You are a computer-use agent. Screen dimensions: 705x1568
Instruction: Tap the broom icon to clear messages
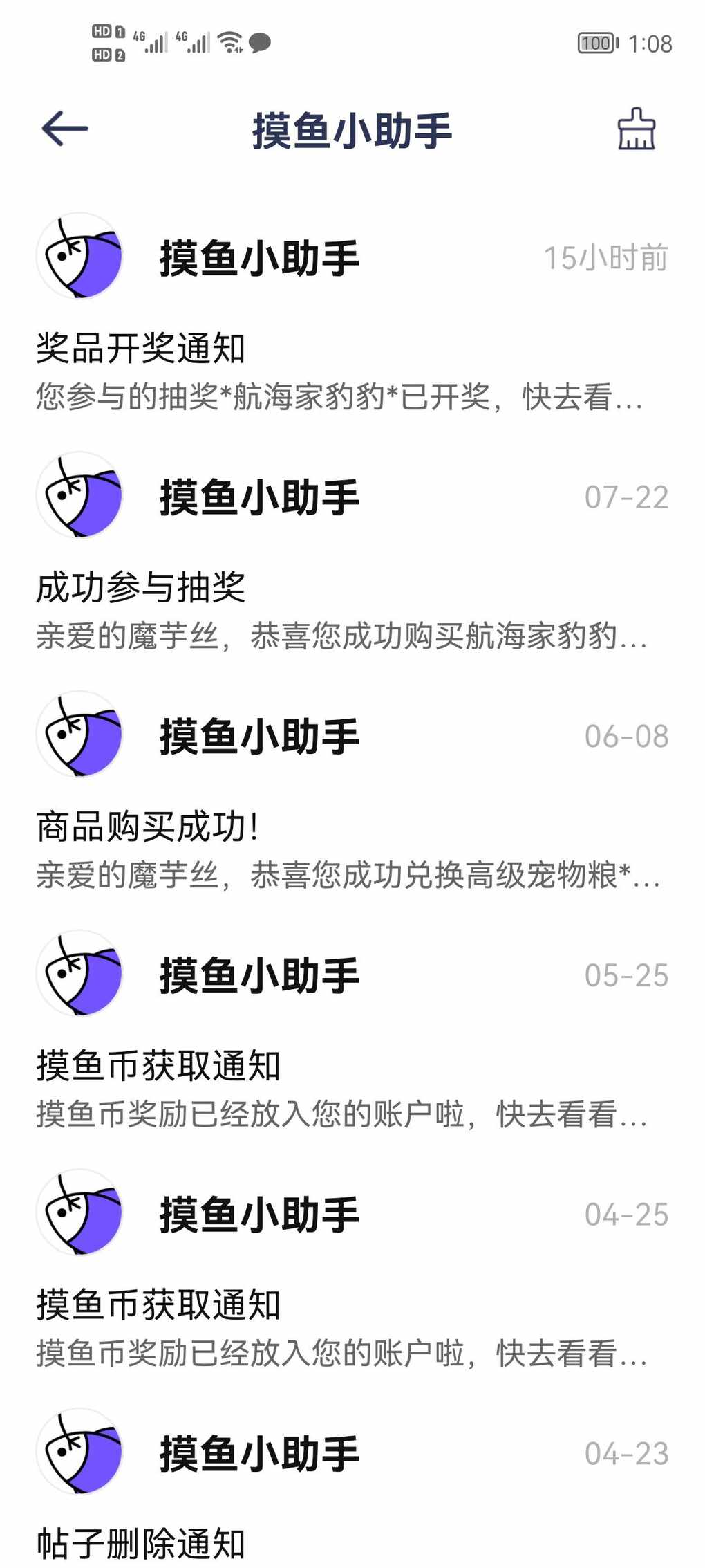[636, 129]
